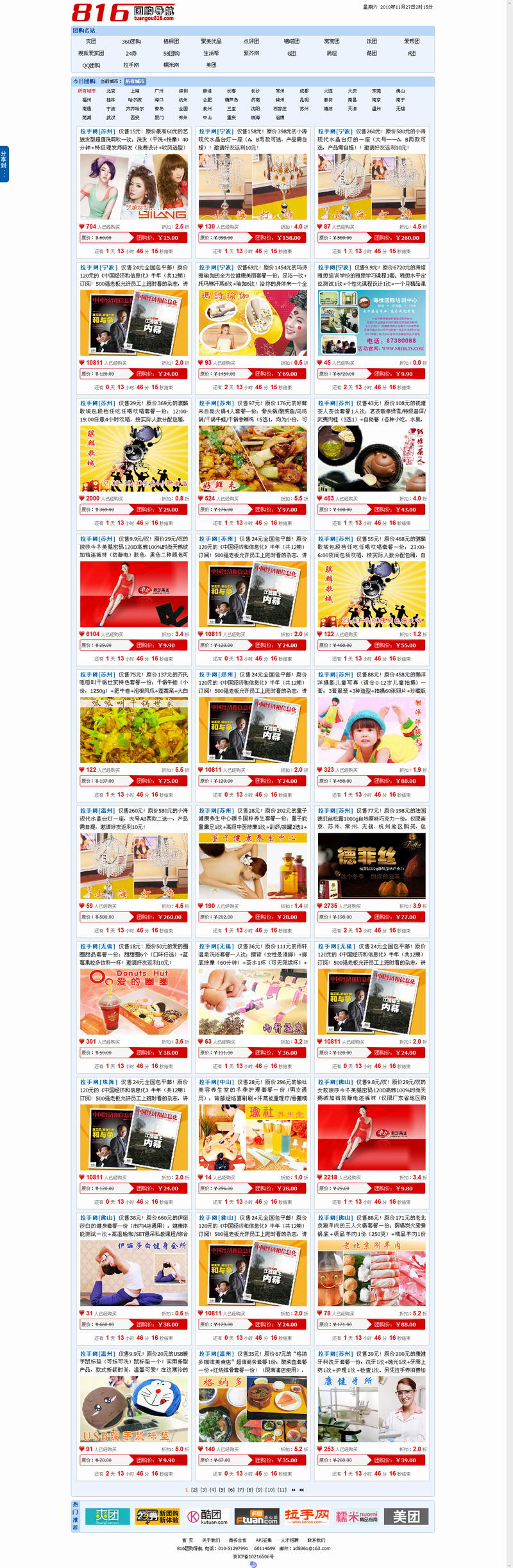The height and width of the screenshot is (1568, 513).
Task: Open the 艺浪美发 ¥15.00 hair deal image
Action: (134, 187)
